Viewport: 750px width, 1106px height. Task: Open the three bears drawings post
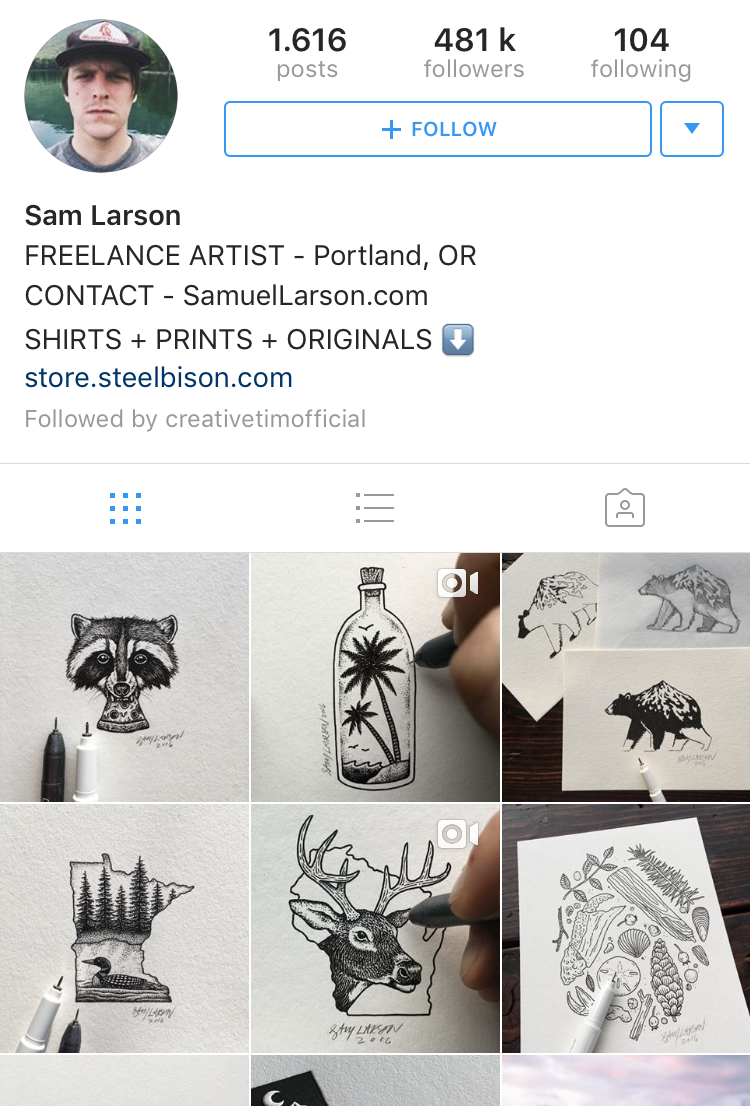626,677
